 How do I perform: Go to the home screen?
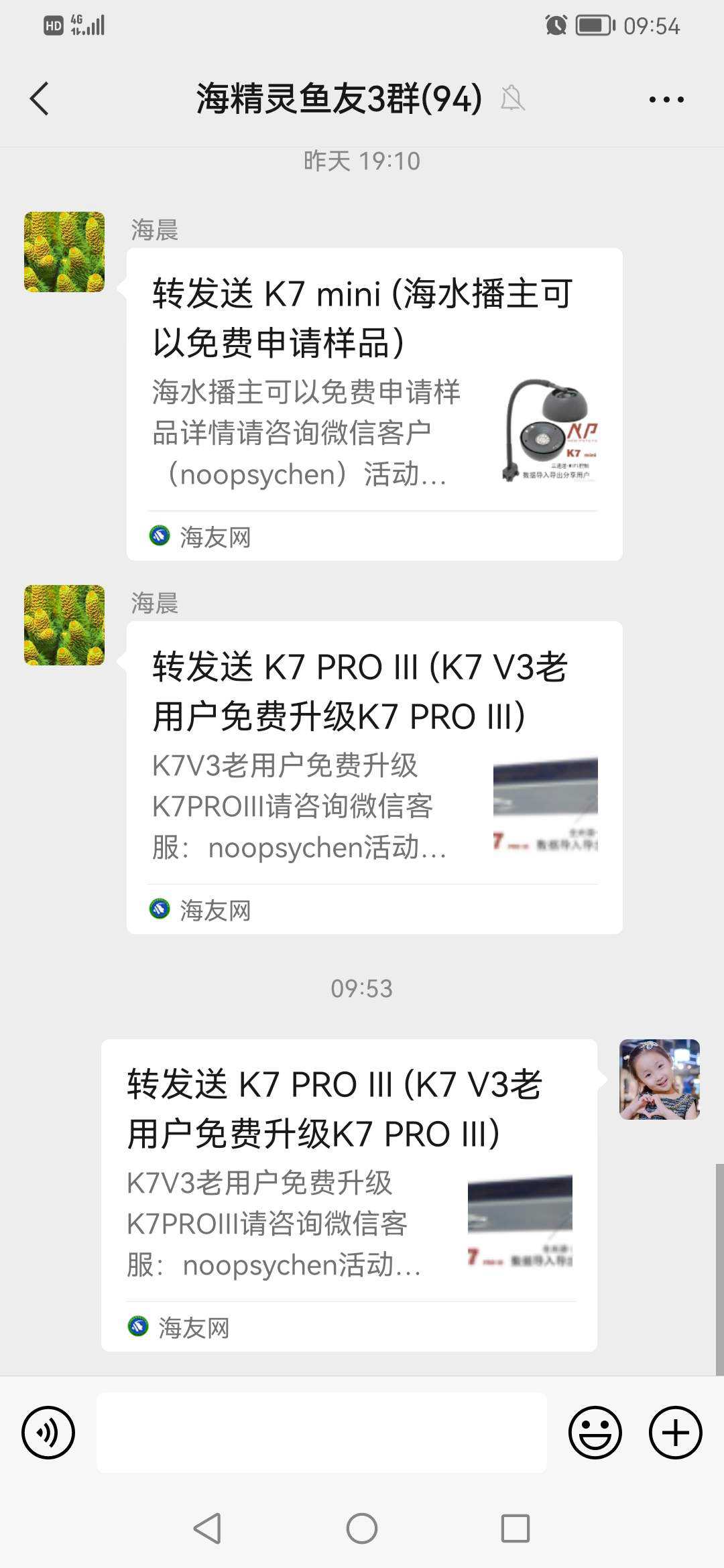click(x=362, y=1528)
